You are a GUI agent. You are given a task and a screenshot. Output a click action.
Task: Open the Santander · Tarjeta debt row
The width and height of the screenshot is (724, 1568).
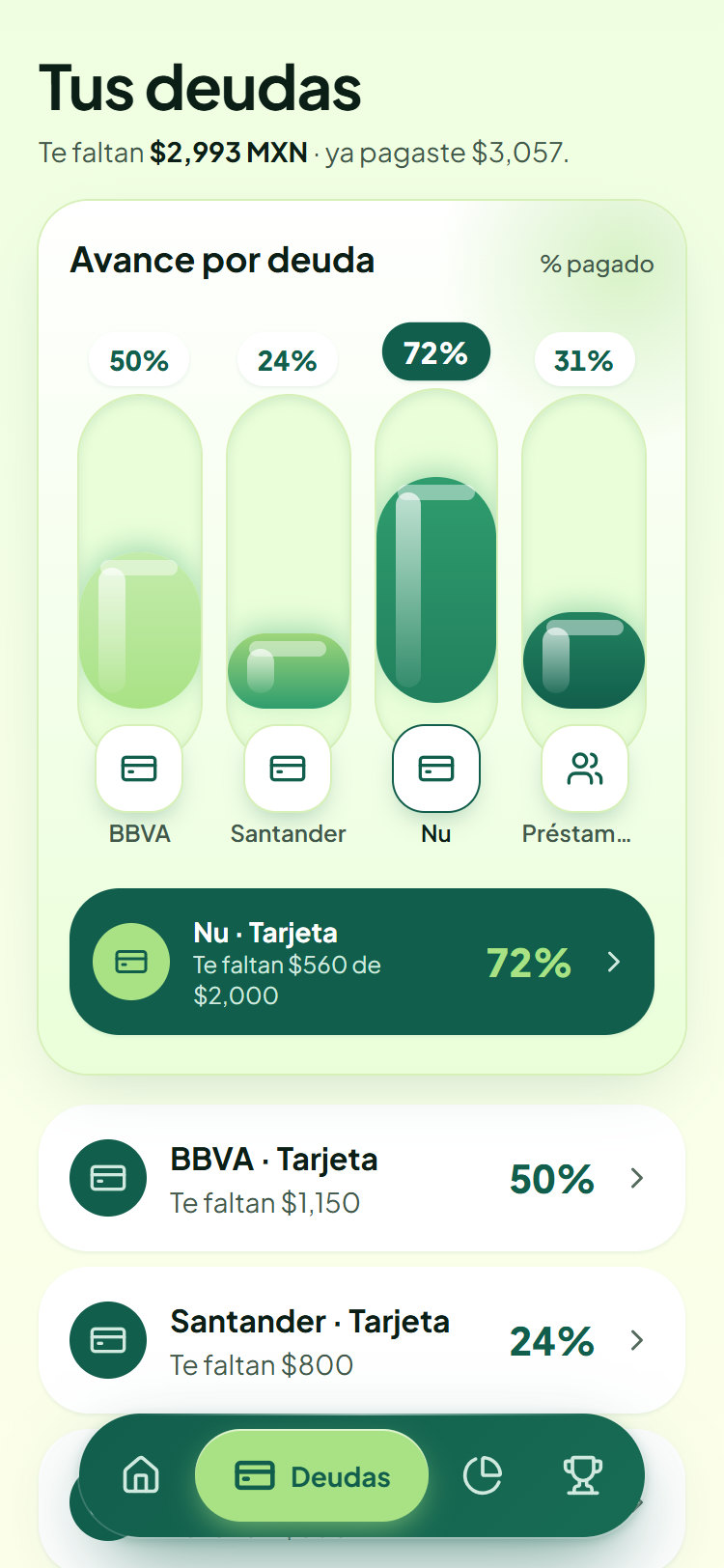click(362, 1340)
